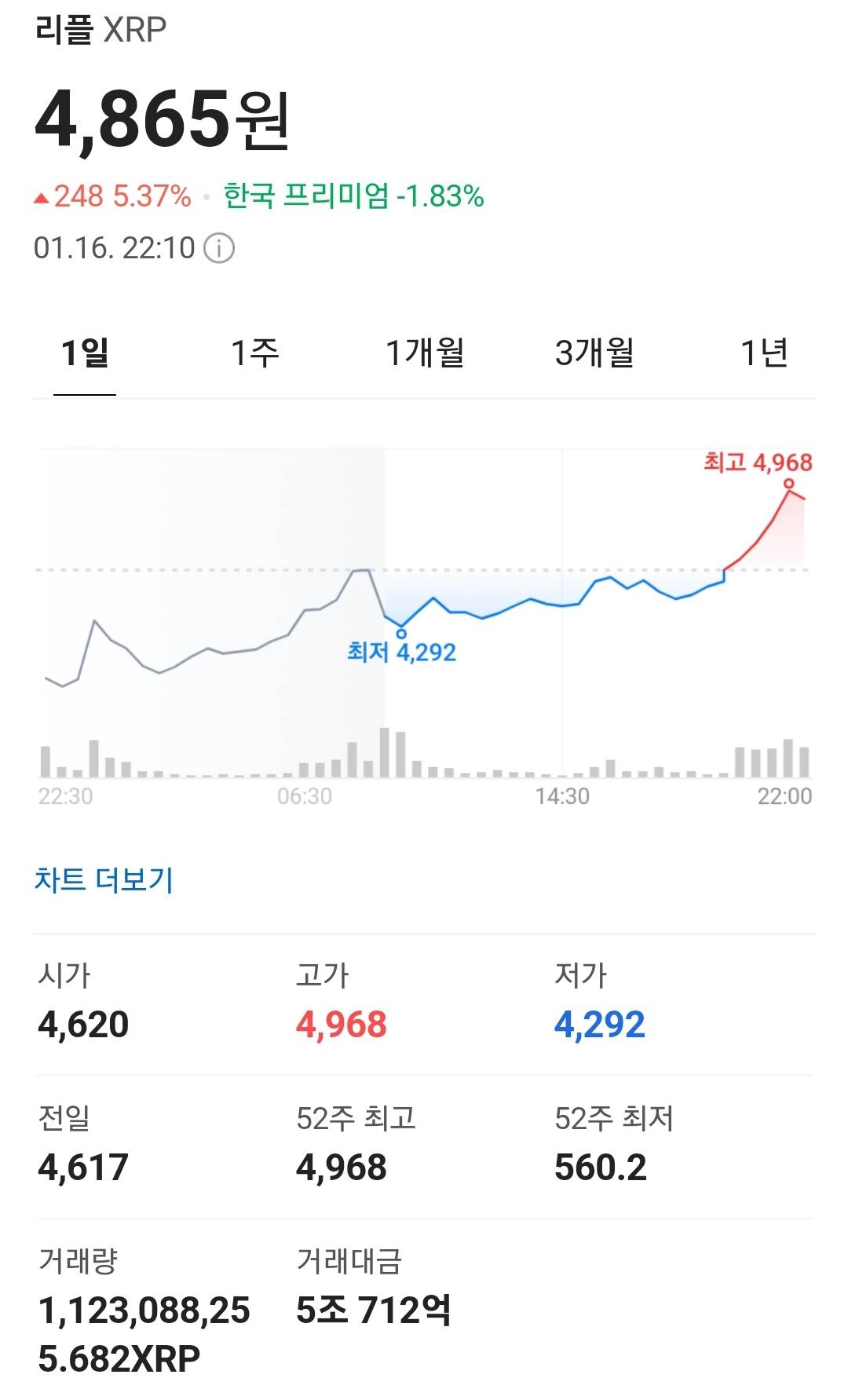Switch to the 1개월 chart period

[x=424, y=353]
